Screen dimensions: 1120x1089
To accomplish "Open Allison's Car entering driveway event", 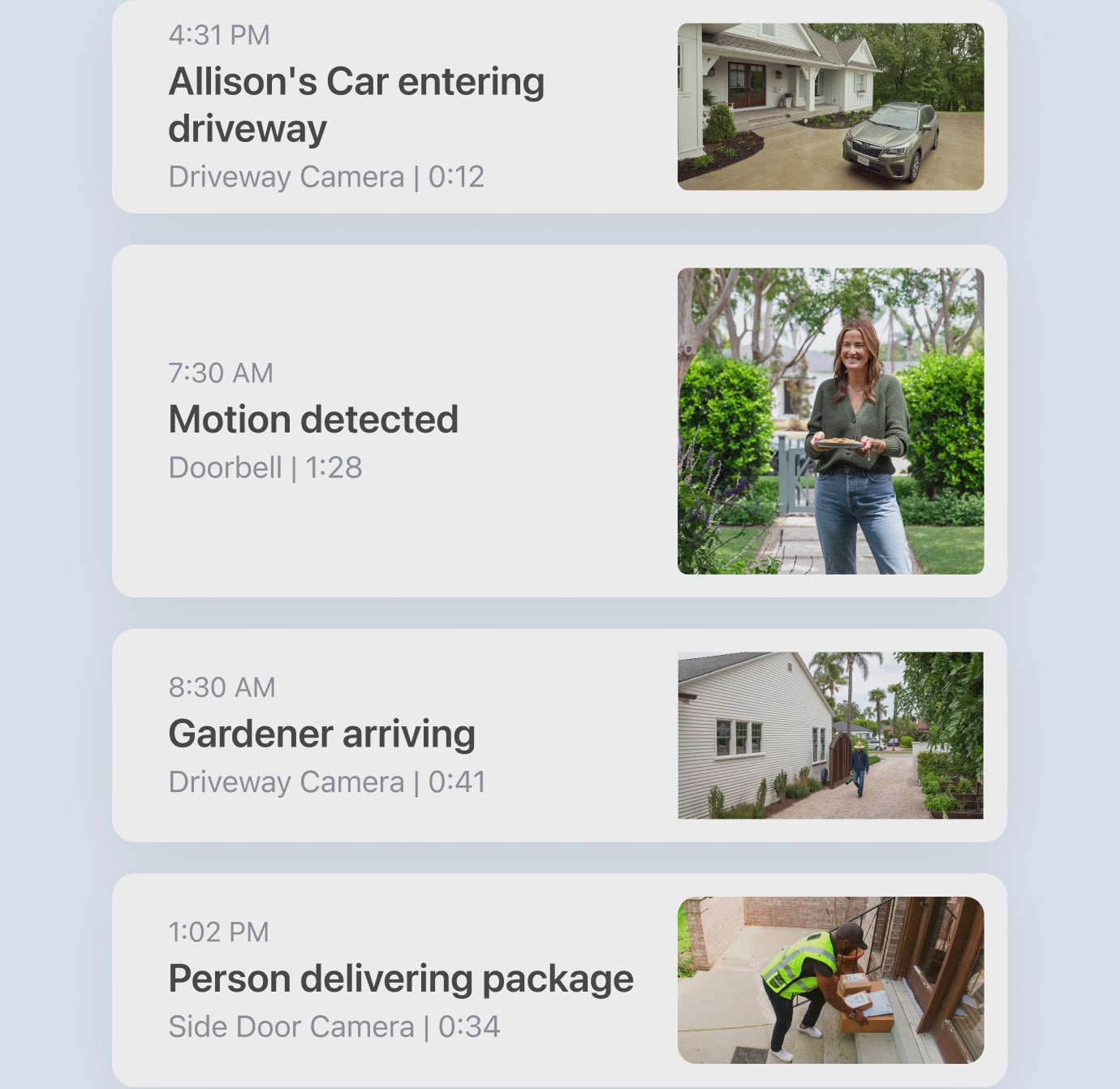I will [x=356, y=105].
